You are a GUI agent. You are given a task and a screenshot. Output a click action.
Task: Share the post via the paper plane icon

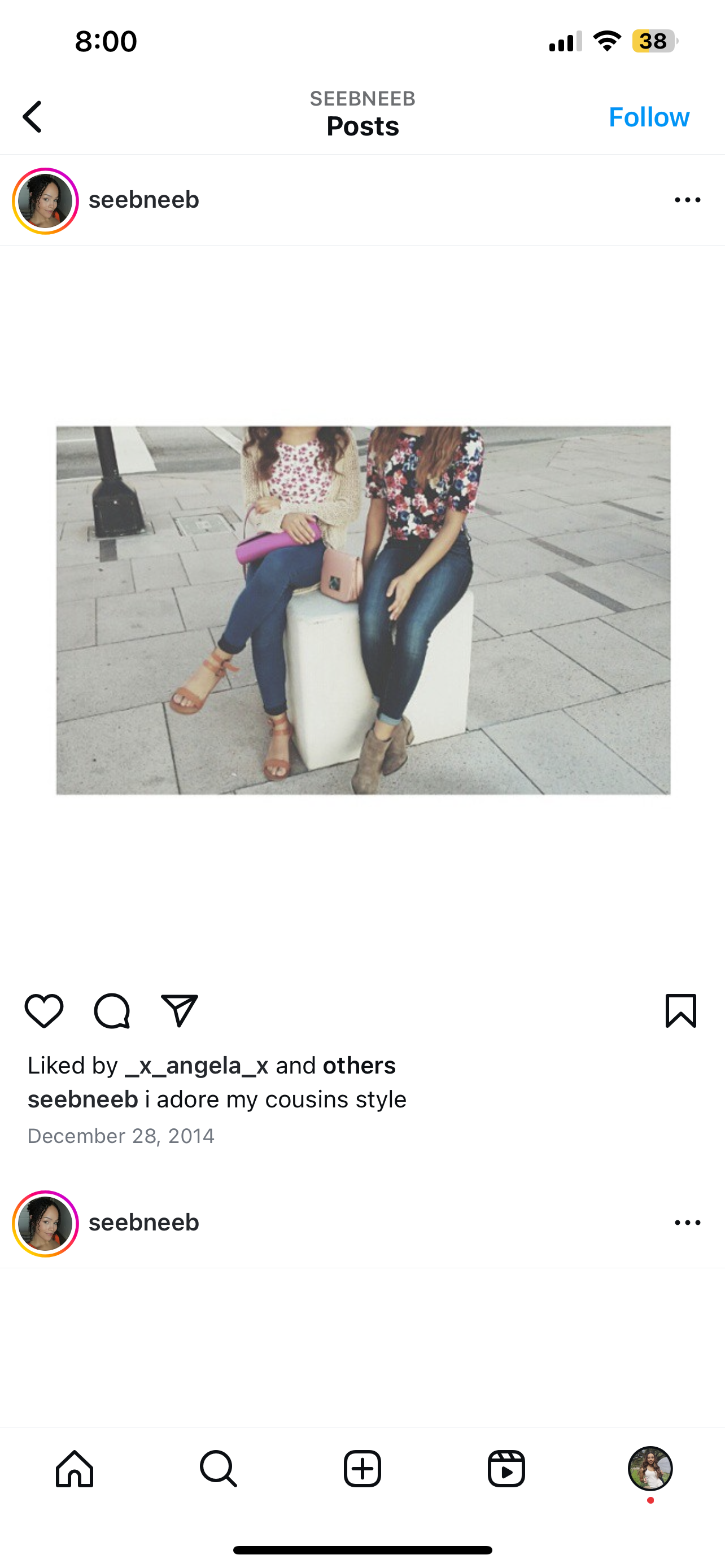click(x=180, y=1011)
